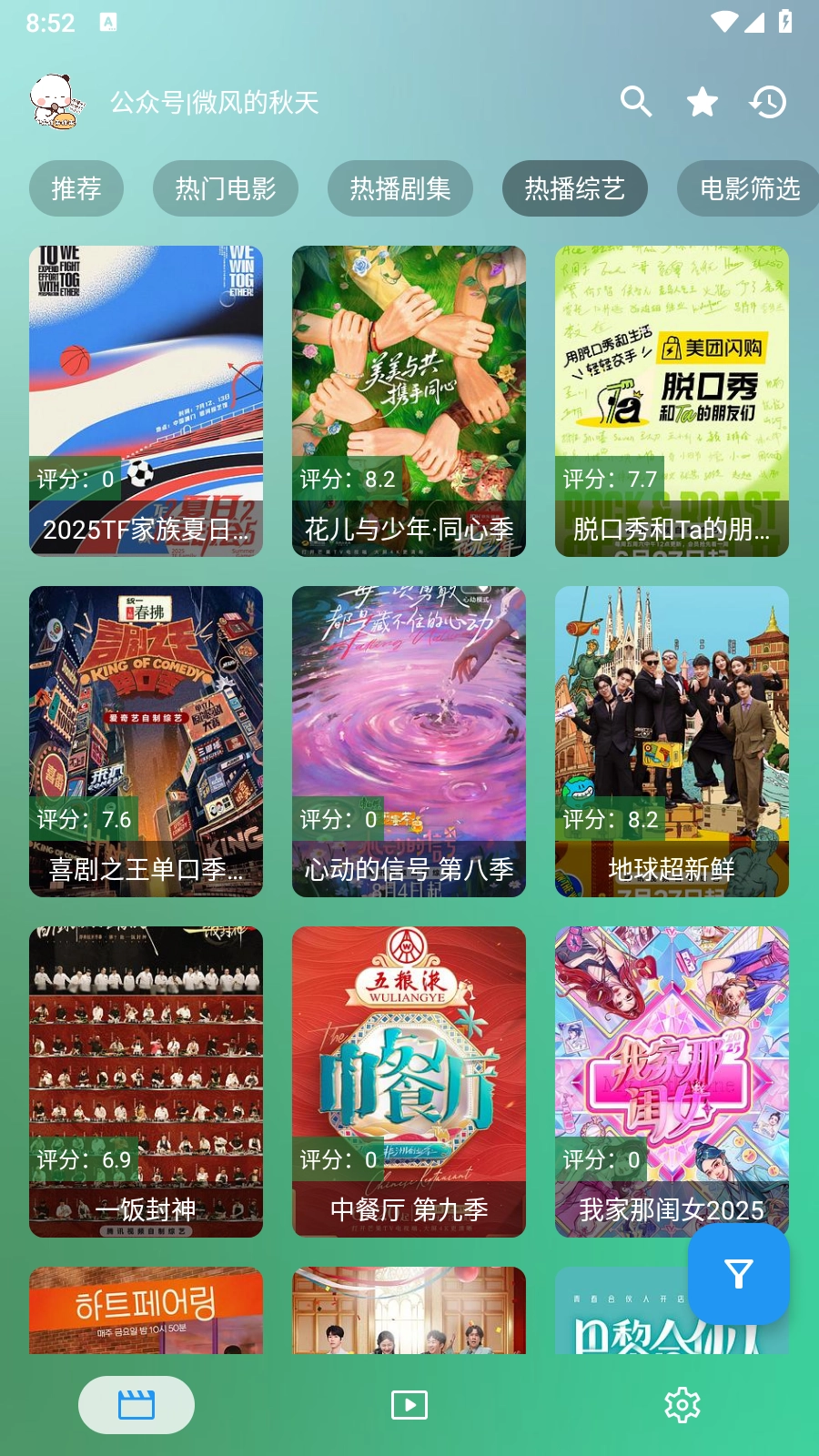Tap the panda profile avatar
Image resolution: width=819 pixels, height=1456 pixels.
(56, 102)
